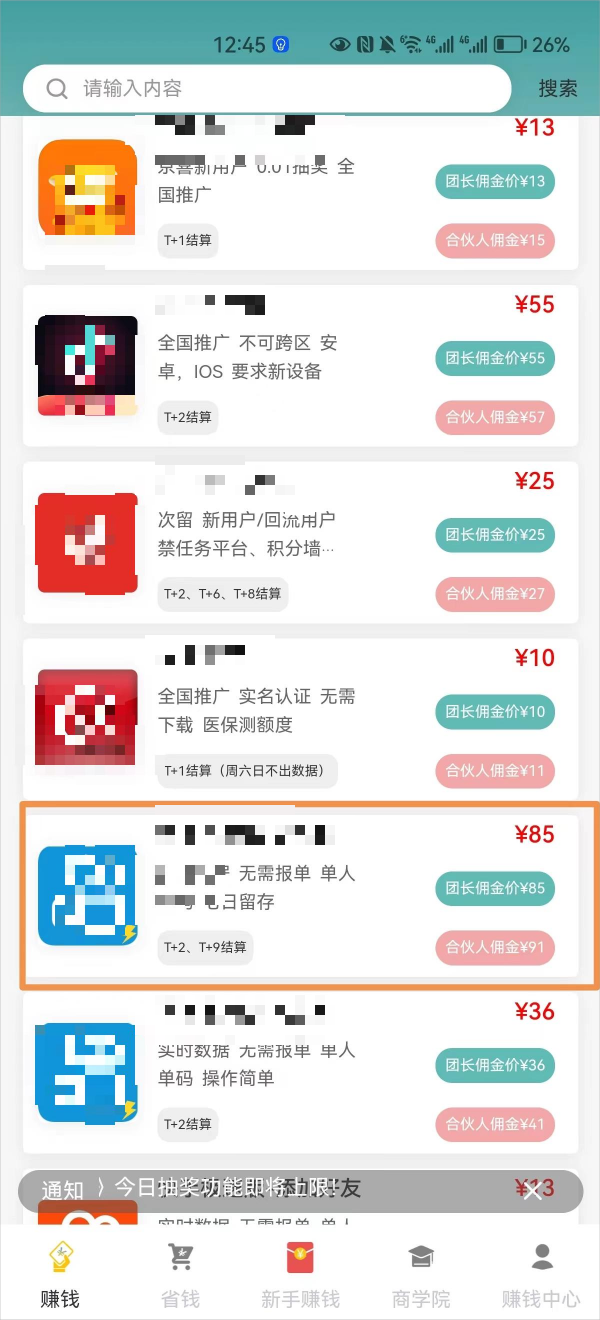Go to the 赚钱中心 tab
Screen dimensions: 600x1320
pyautogui.click(x=541, y=1276)
